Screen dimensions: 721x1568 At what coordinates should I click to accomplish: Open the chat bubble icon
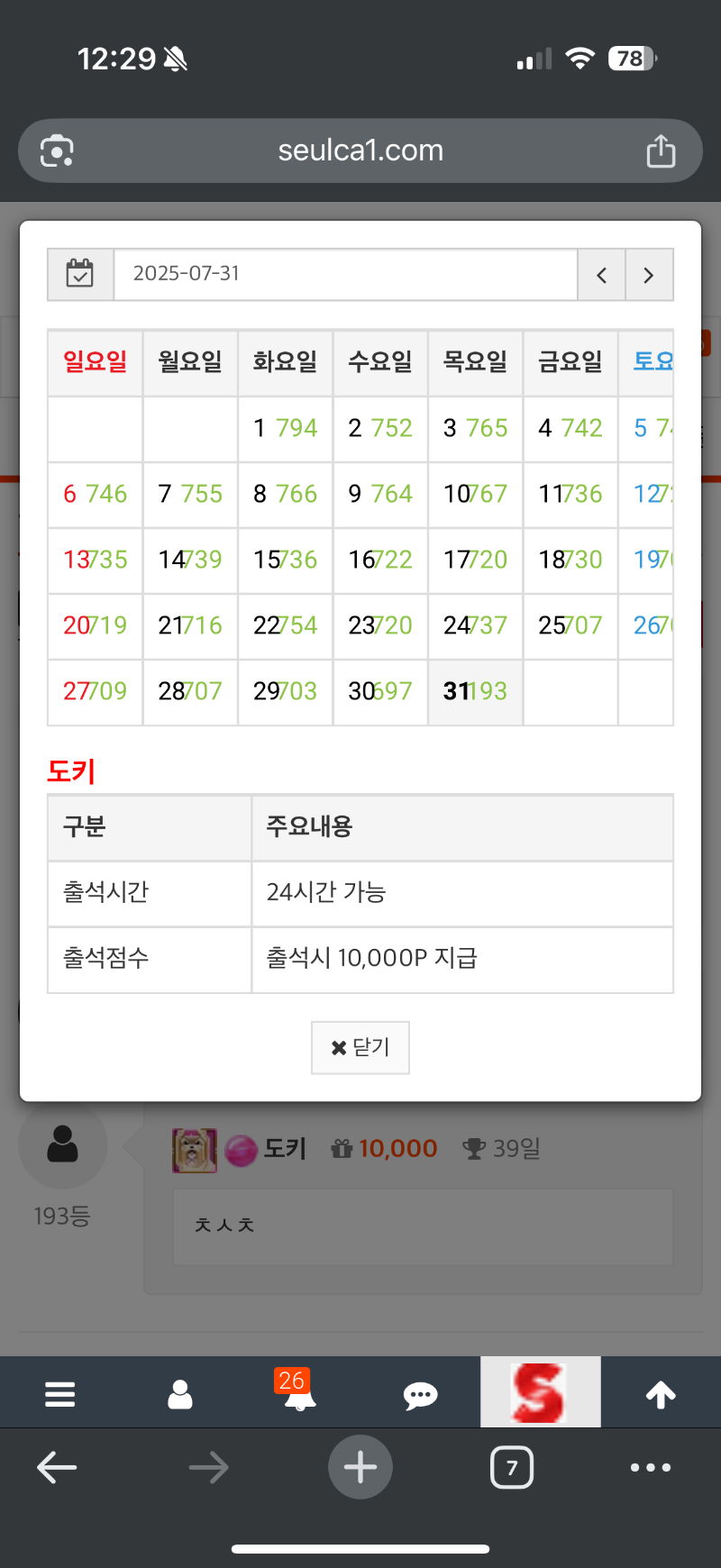(x=420, y=1396)
